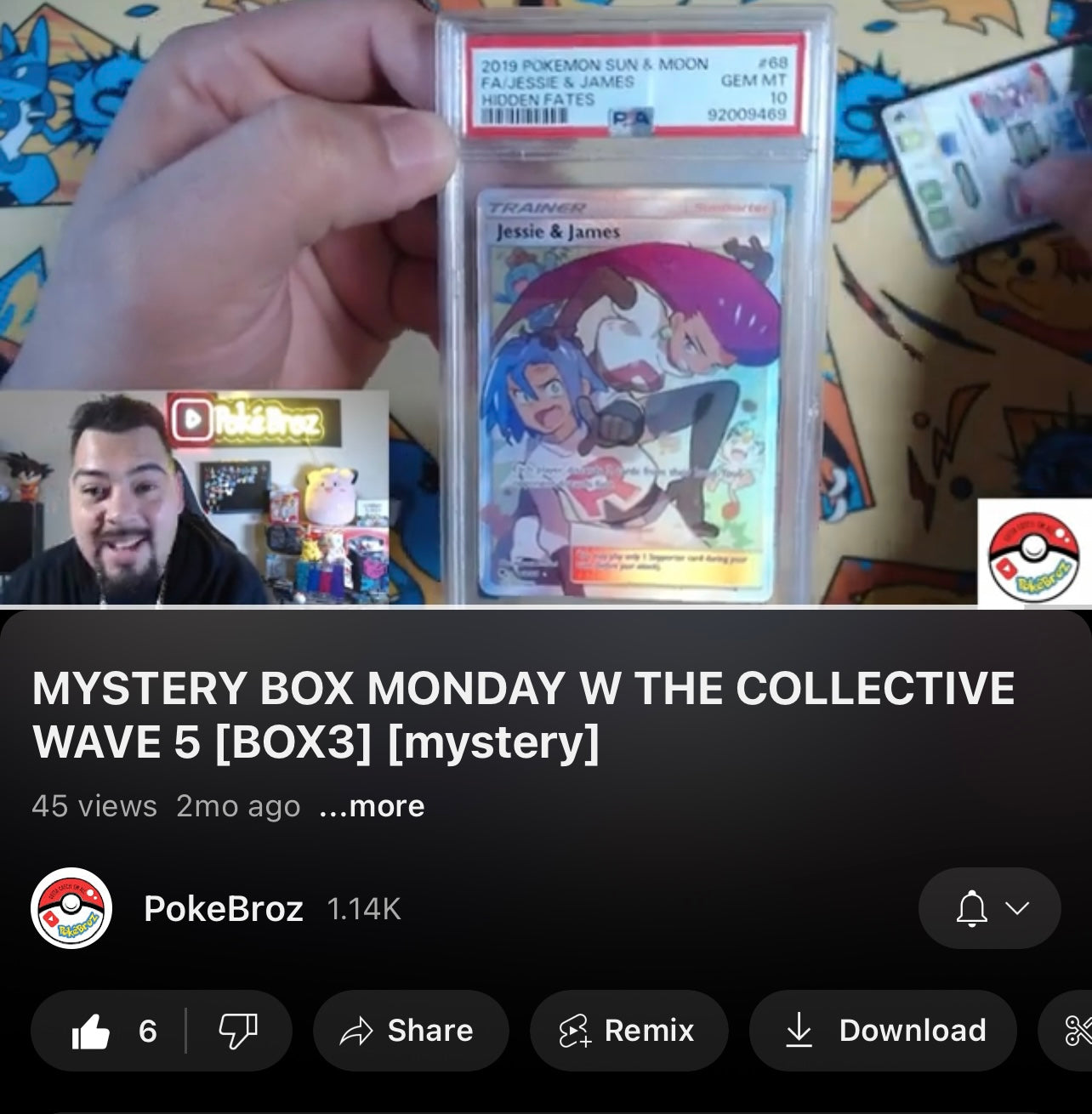Share the Mystery Box Monday video

point(410,1031)
